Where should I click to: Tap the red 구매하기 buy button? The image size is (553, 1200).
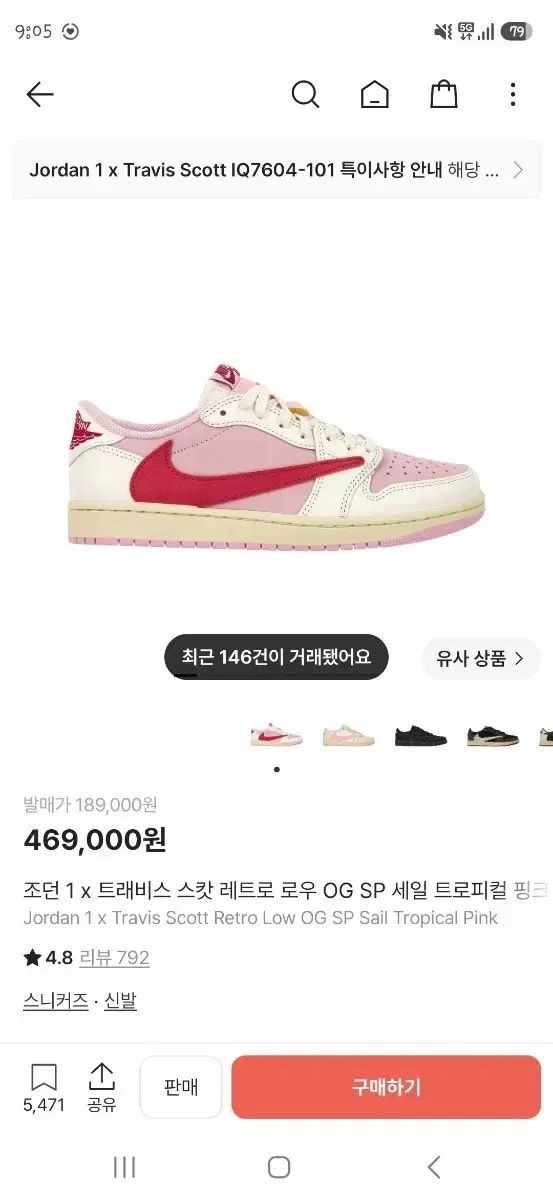(386, 1087)
